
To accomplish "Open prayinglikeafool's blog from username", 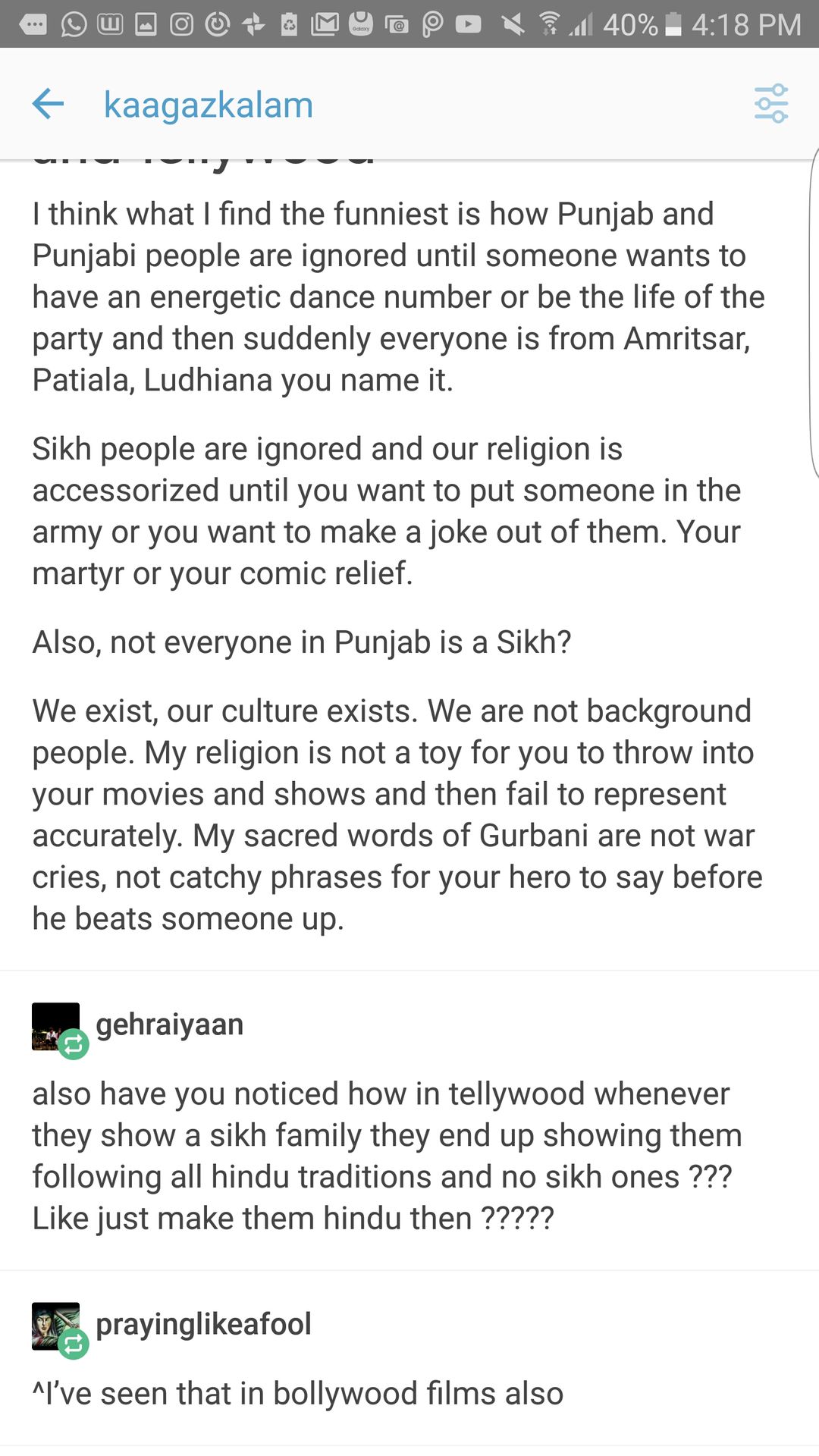I will tap(203, 1324).
